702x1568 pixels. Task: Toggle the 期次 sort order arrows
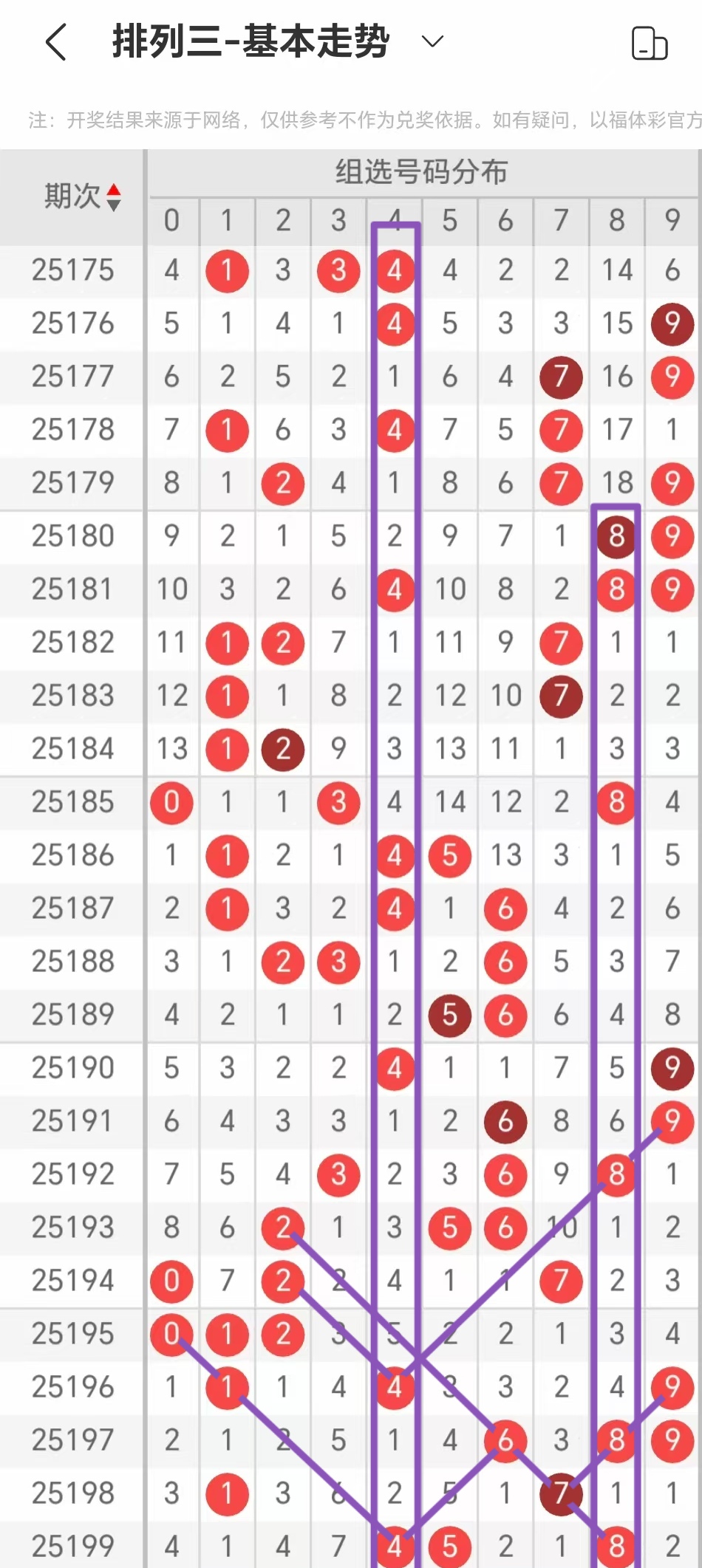(x=113, y=197)
